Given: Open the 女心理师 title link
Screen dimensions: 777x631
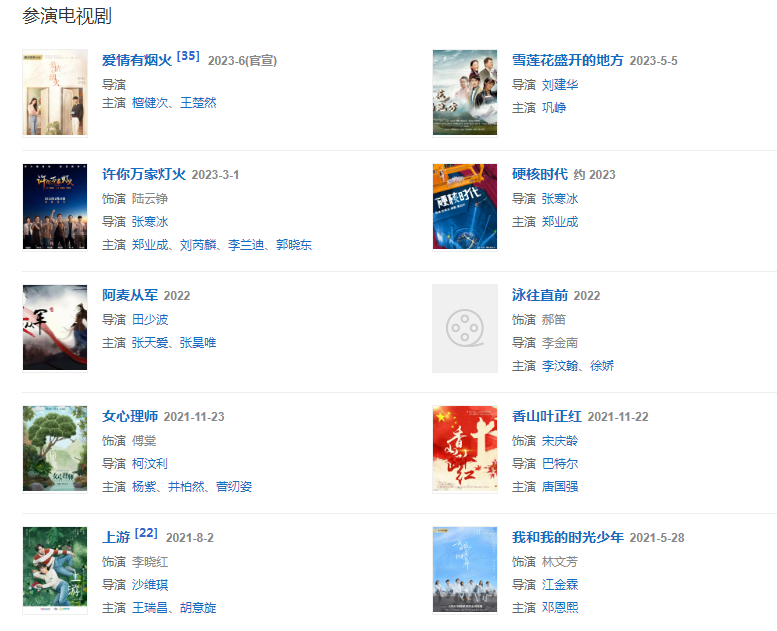Looking at the screenshot, I should point(130,417).
